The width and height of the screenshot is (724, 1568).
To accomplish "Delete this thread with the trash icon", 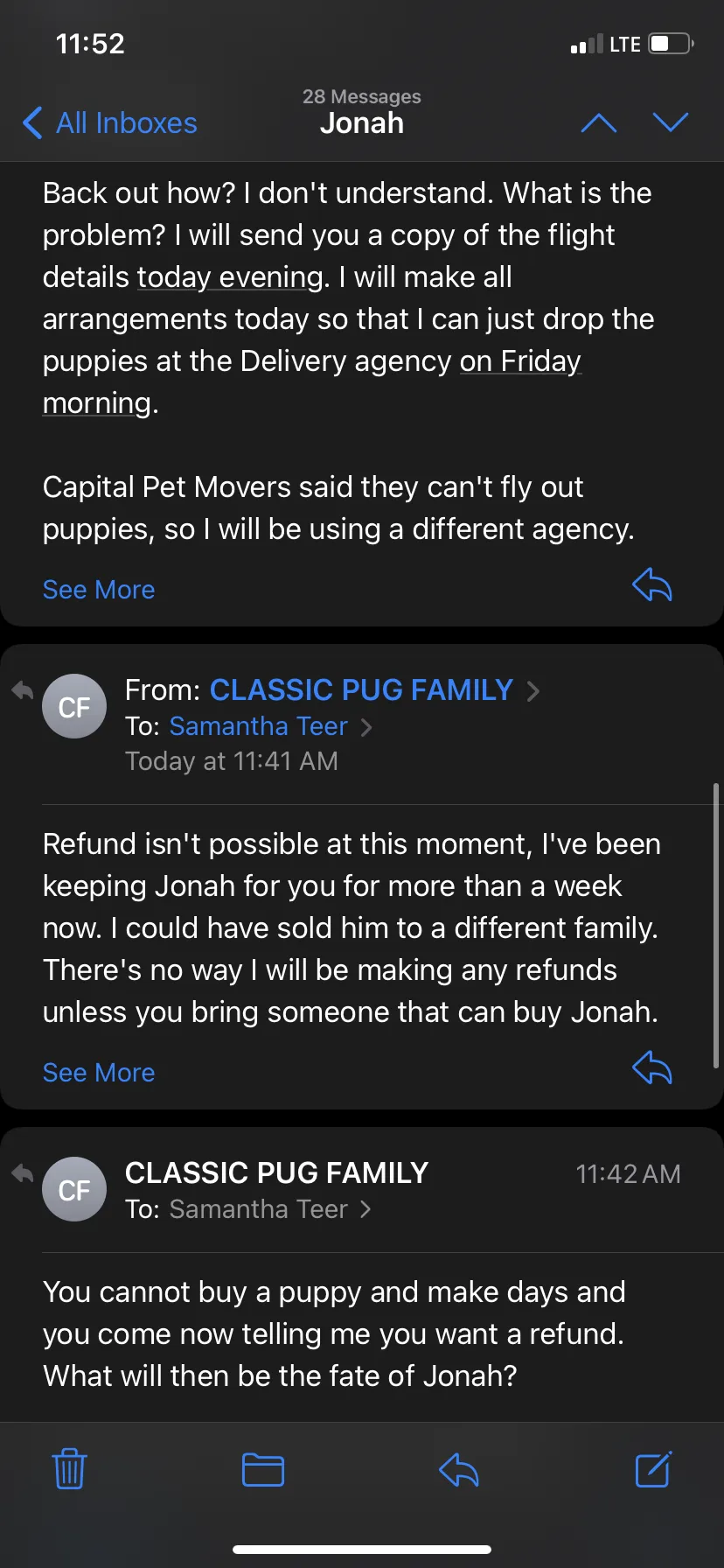I will click(69, 1469).
